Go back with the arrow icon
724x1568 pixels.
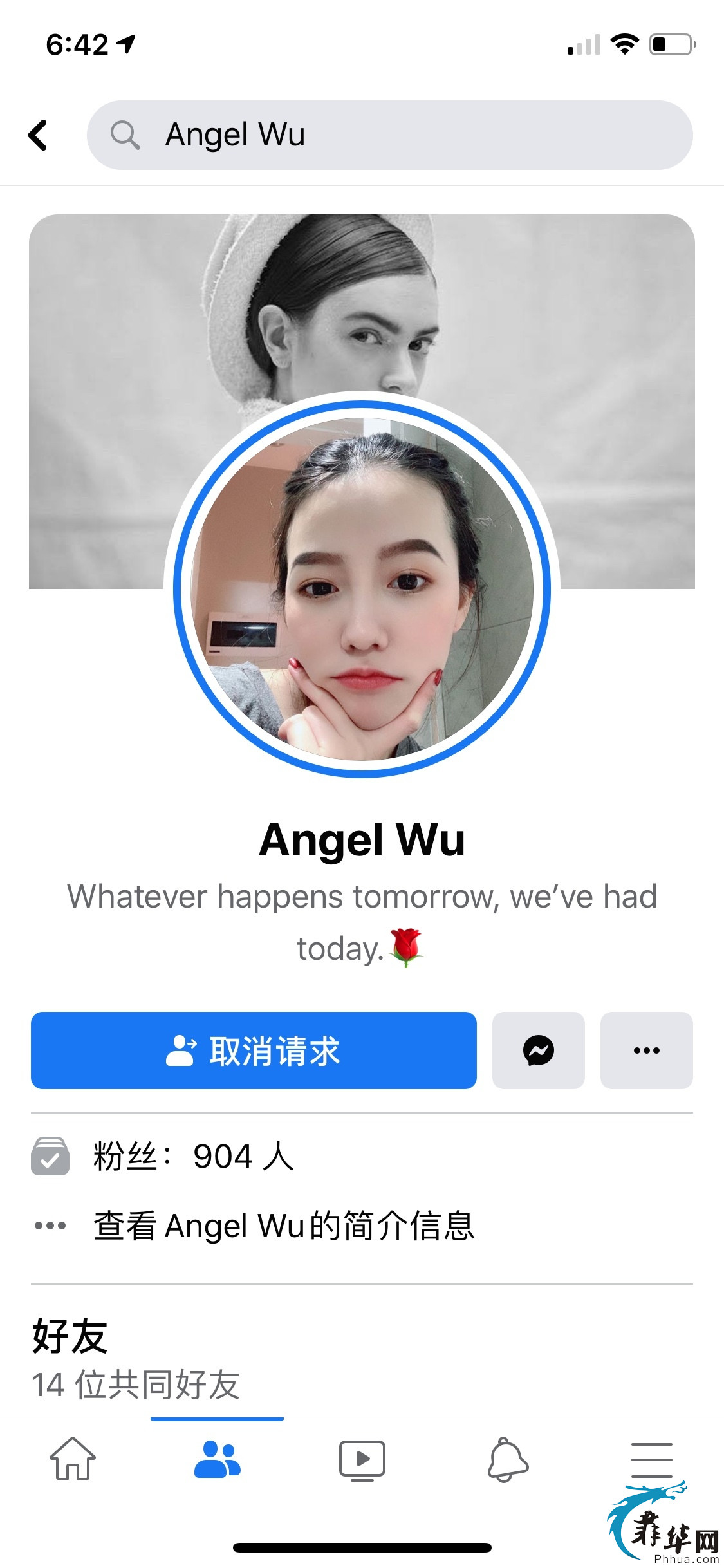pos(39,135)
